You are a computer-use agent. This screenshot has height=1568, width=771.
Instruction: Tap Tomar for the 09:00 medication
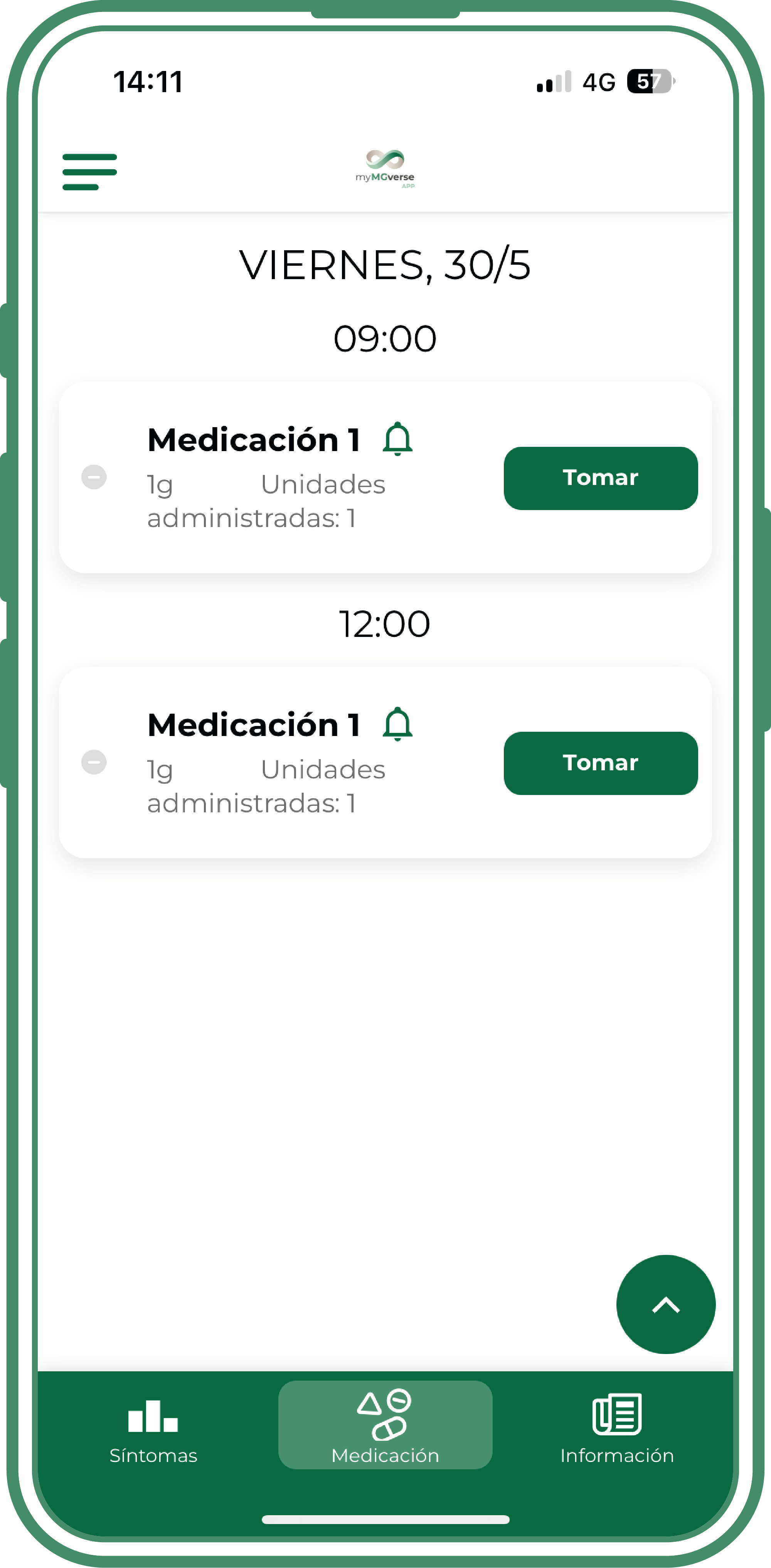click(x=601, y=478)
